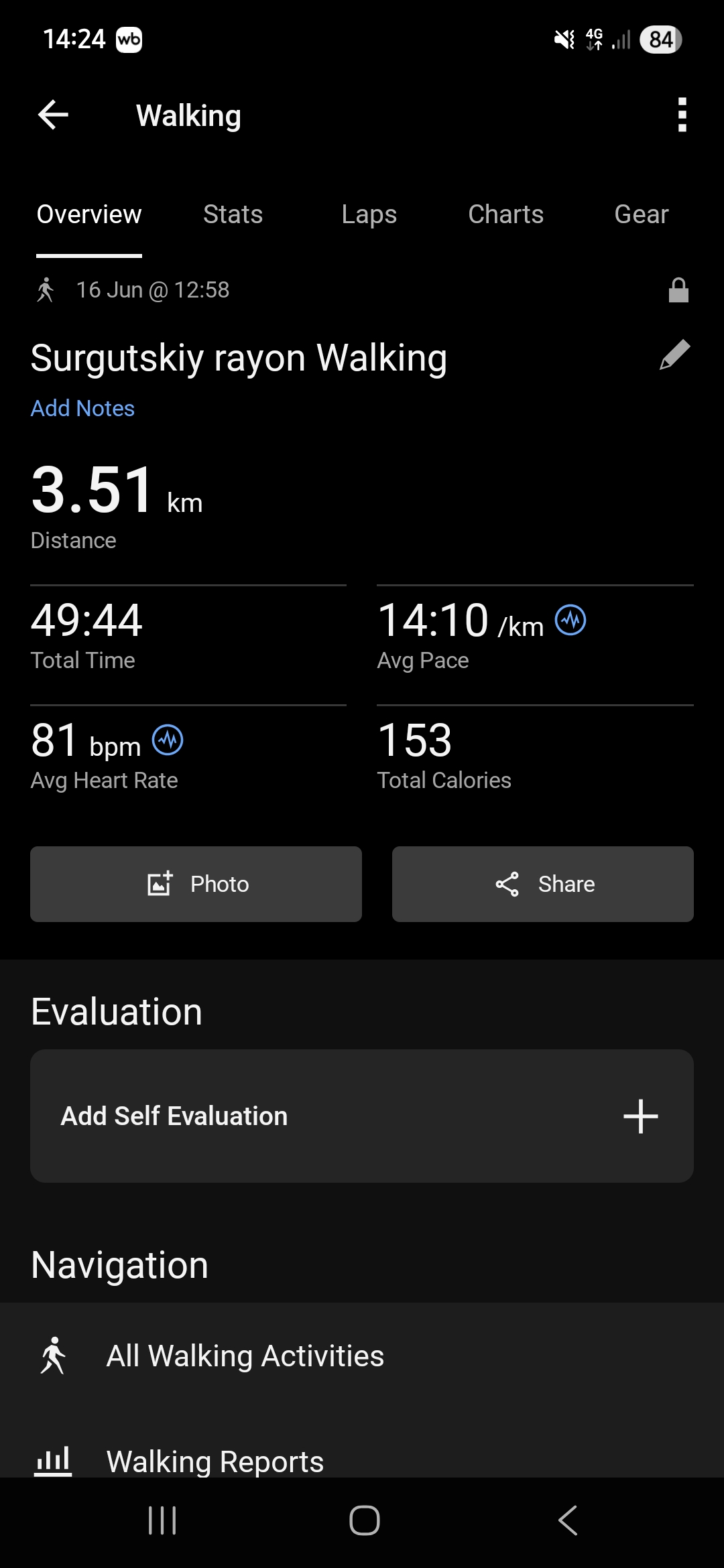This screenshot has width=724, height=1568.
Task: Tap the system home button
Action: coord(364,1520)
